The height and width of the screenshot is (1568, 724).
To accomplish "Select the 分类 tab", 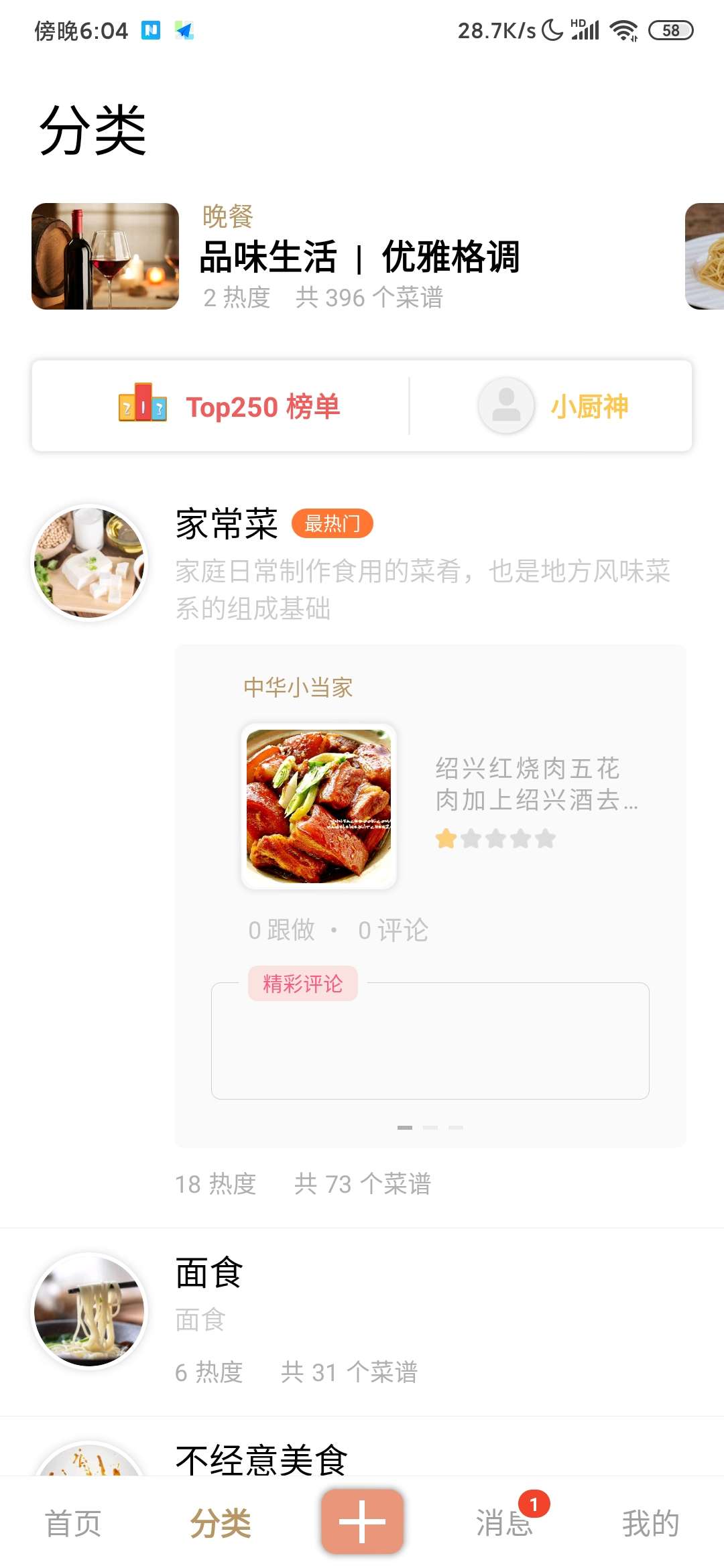I will coord(221,1524).
